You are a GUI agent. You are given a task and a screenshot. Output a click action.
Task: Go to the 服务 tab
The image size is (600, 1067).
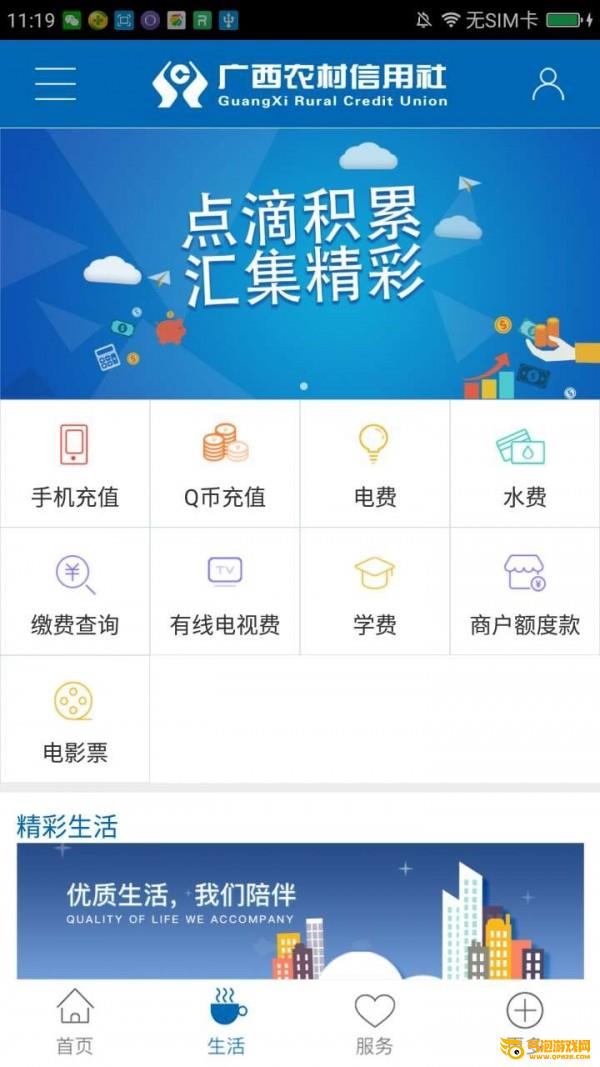(375, 1021)
